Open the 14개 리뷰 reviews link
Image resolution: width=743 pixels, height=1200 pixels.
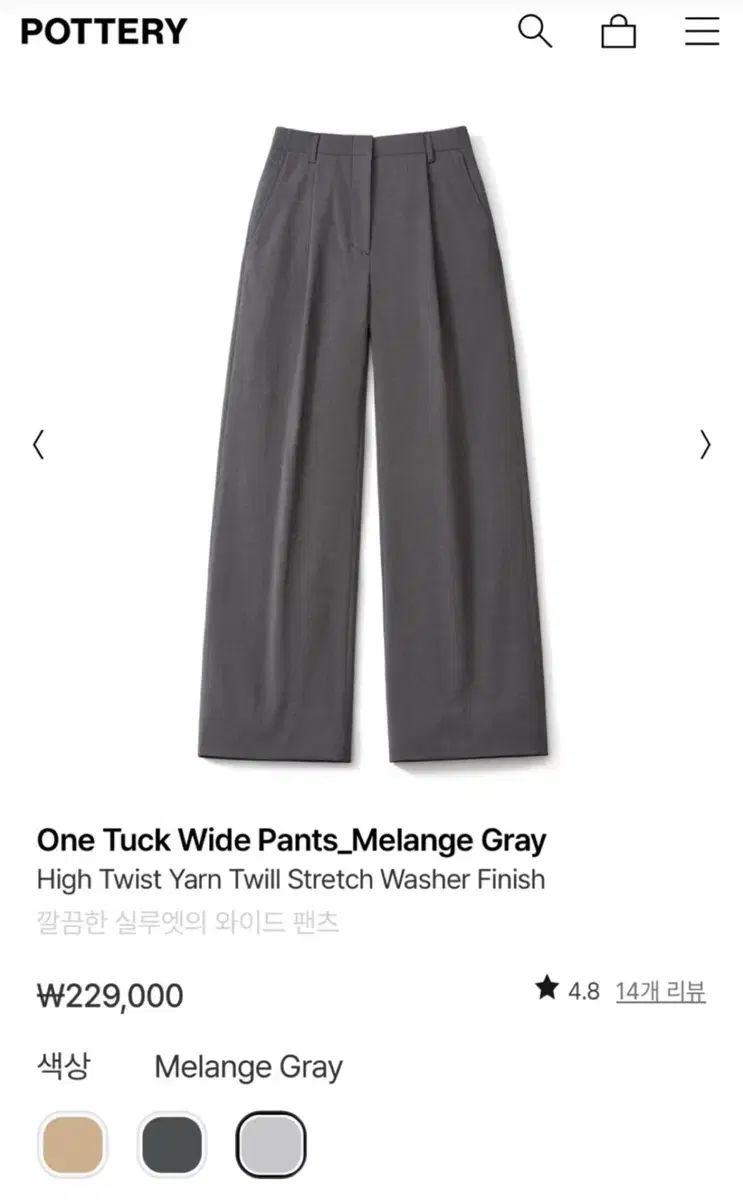660,991
